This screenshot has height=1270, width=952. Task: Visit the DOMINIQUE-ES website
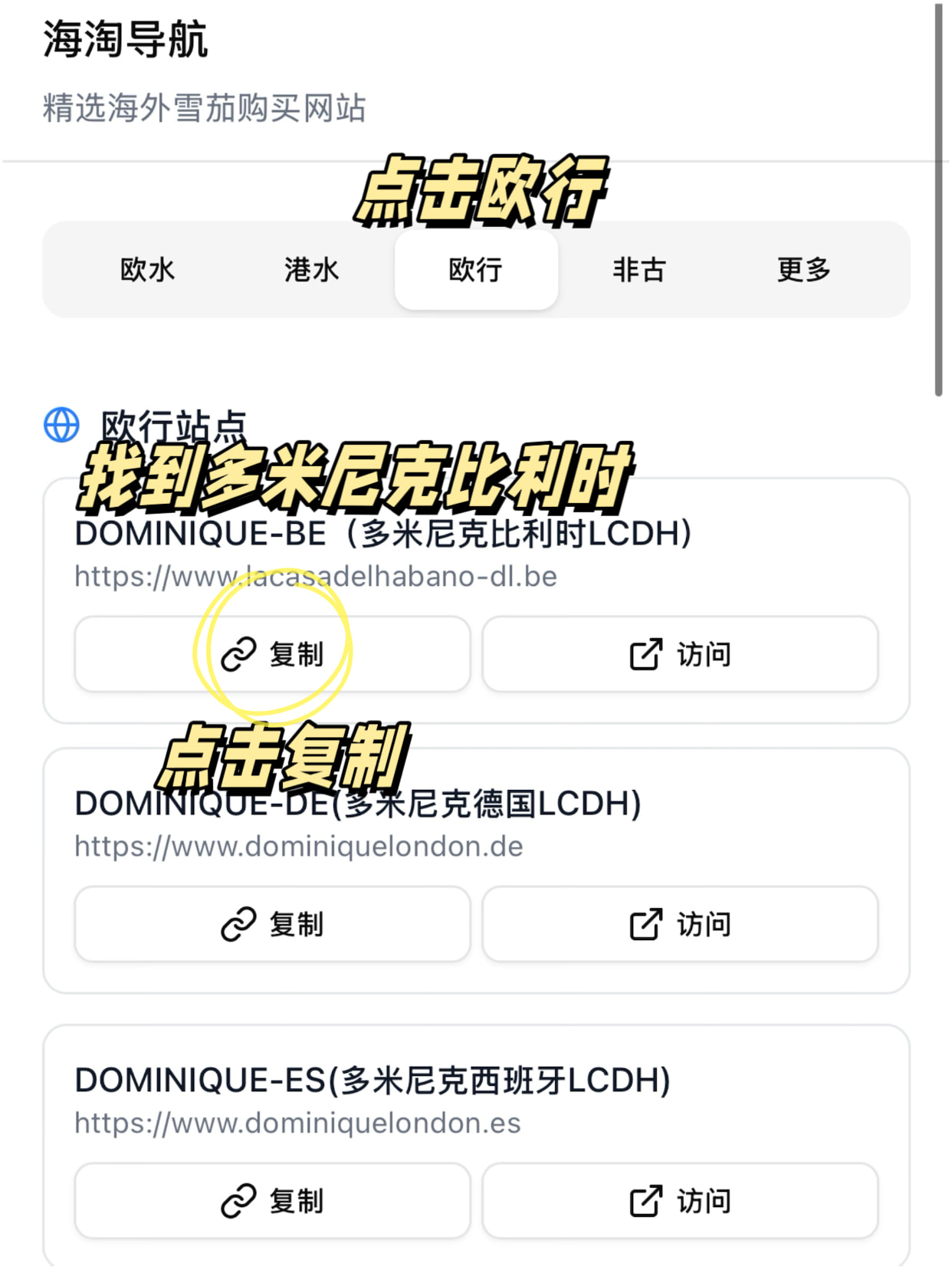(x=680, y=1201)
